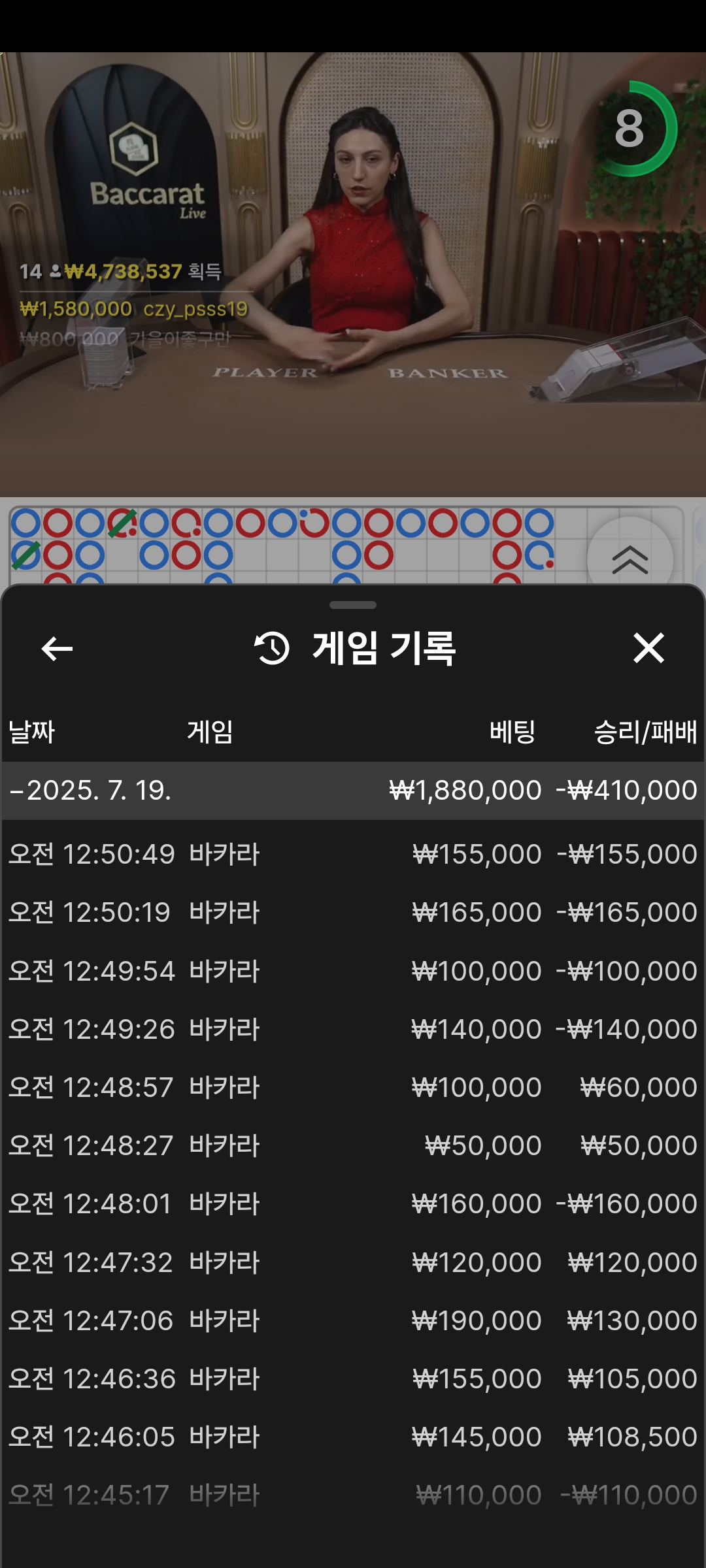Open the 오전 12:45:17 바카라 record
The width and height of the screenshot is (706, 1568).
353,1495
